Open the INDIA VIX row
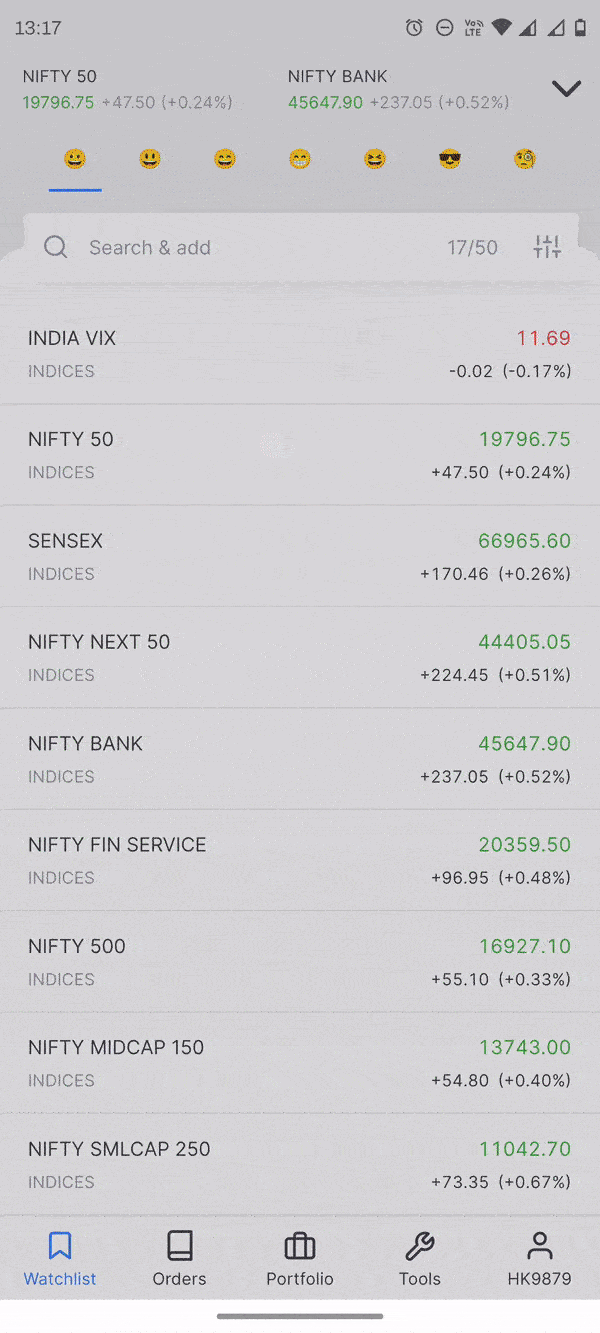Screen dimensions: 600x1333 pos(300,354)
